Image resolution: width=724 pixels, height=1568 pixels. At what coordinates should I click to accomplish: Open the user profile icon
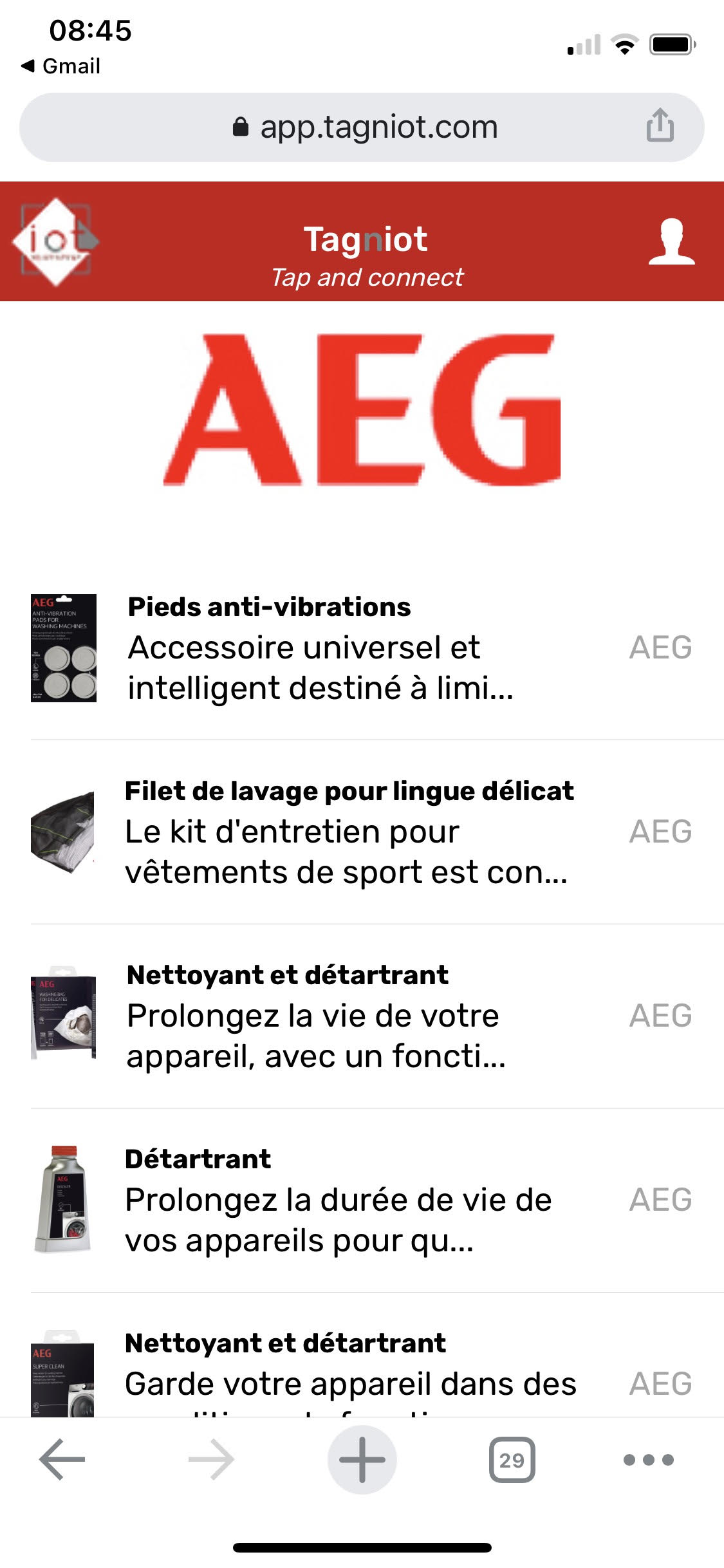[671, 241]
